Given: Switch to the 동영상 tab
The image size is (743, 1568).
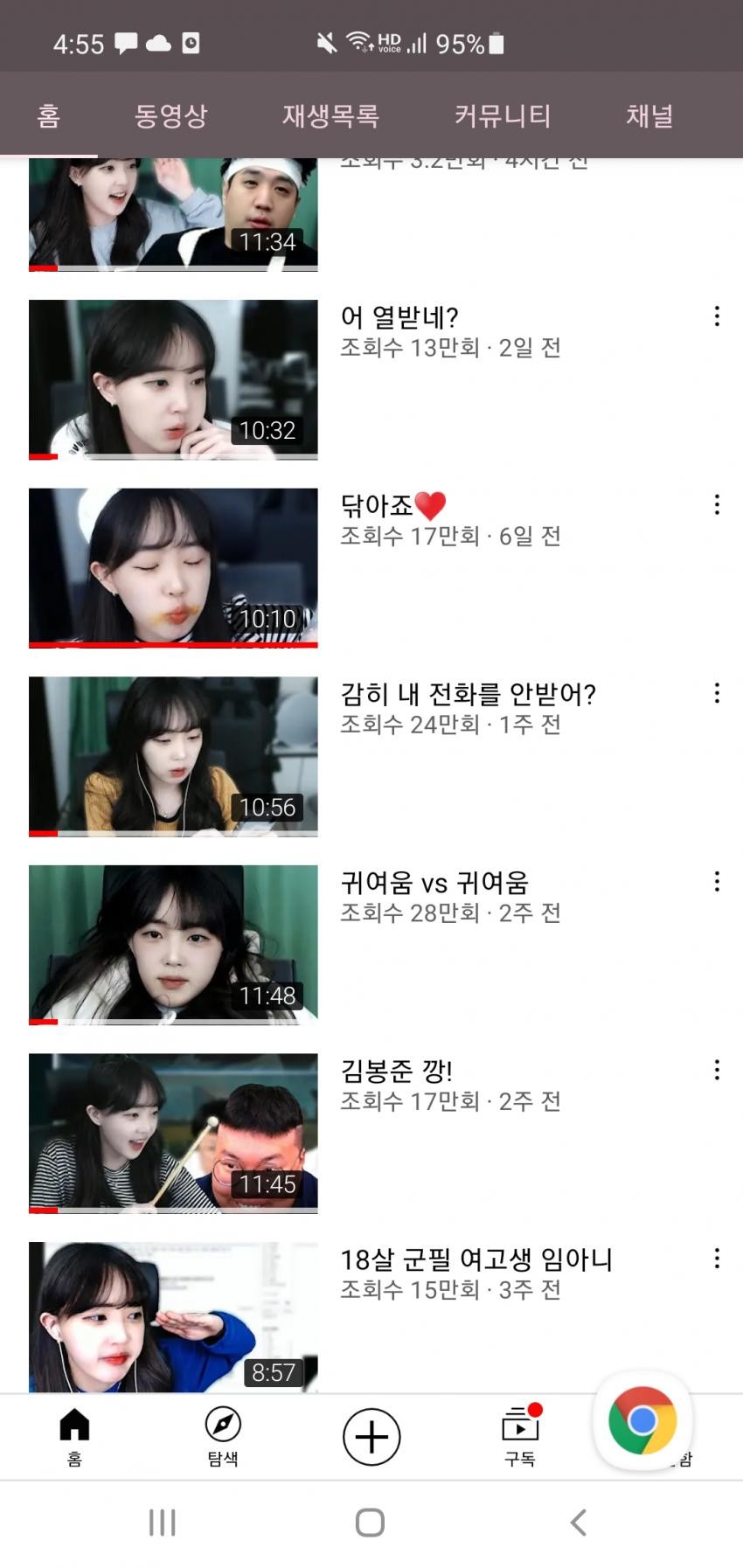Looking at the screenshot, I should pos(170,115).
